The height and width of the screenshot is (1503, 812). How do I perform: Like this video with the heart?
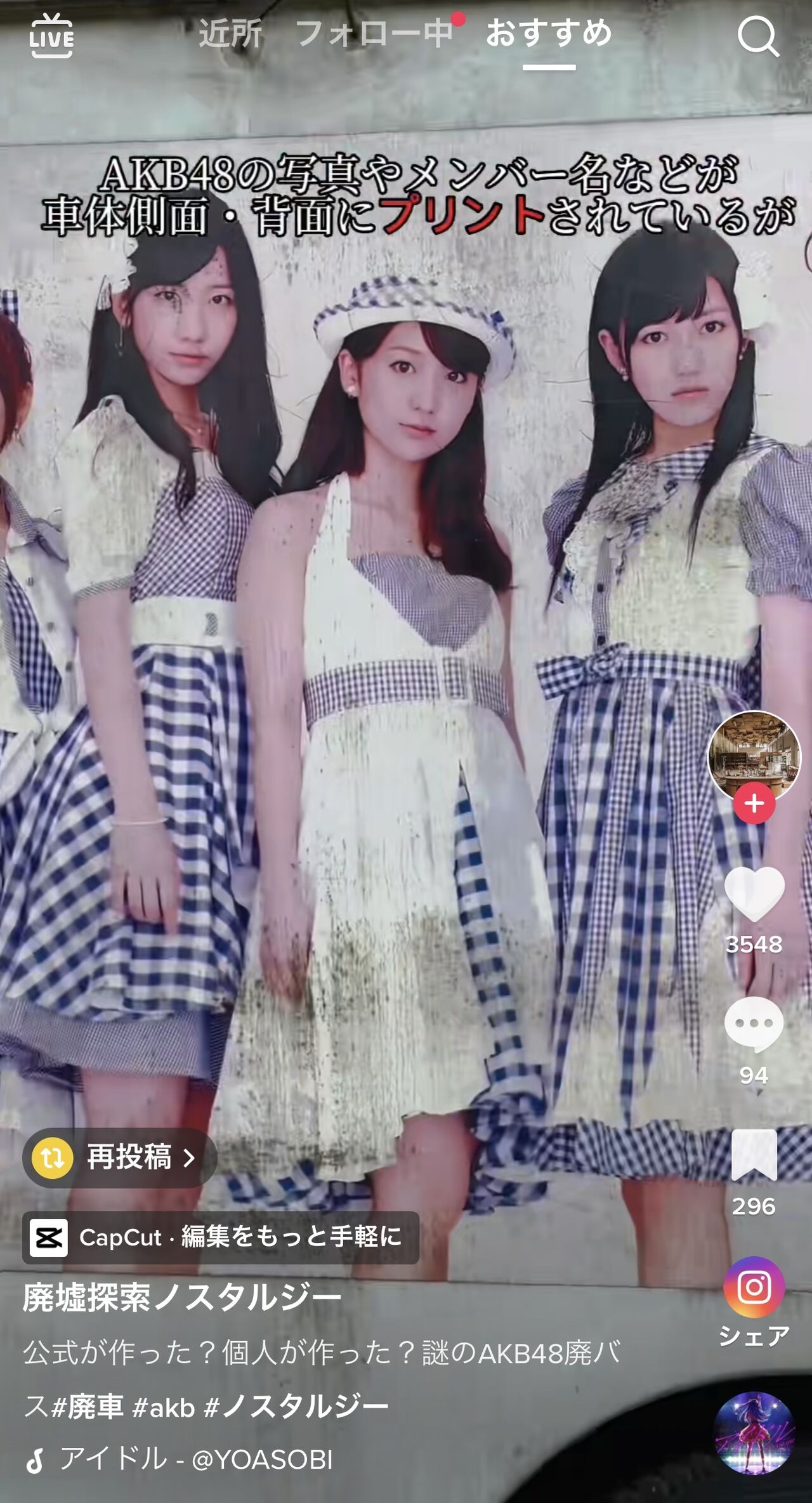(x=754, y=893)
